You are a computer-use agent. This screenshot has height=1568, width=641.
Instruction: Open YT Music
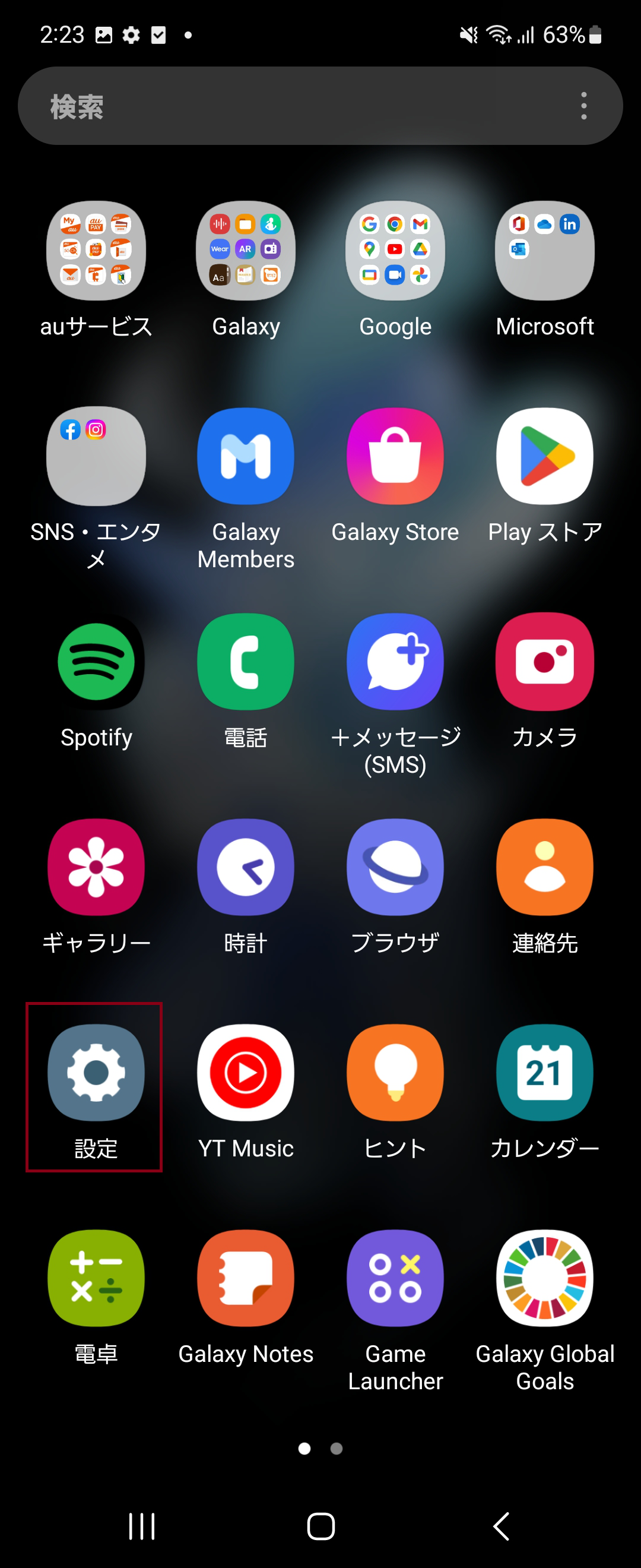pos(245,1071)
